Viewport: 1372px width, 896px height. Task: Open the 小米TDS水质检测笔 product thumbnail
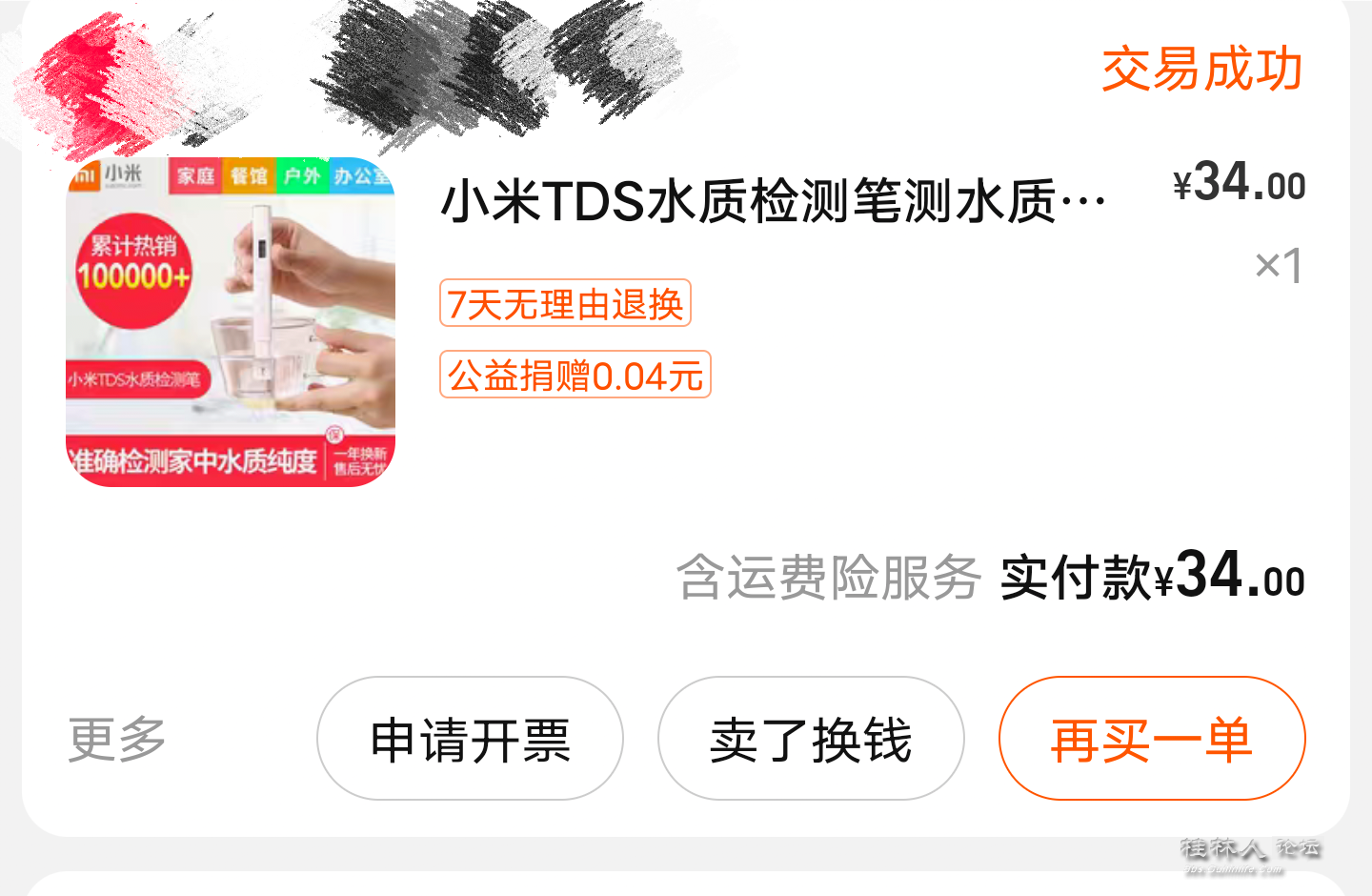click(231, 322)
